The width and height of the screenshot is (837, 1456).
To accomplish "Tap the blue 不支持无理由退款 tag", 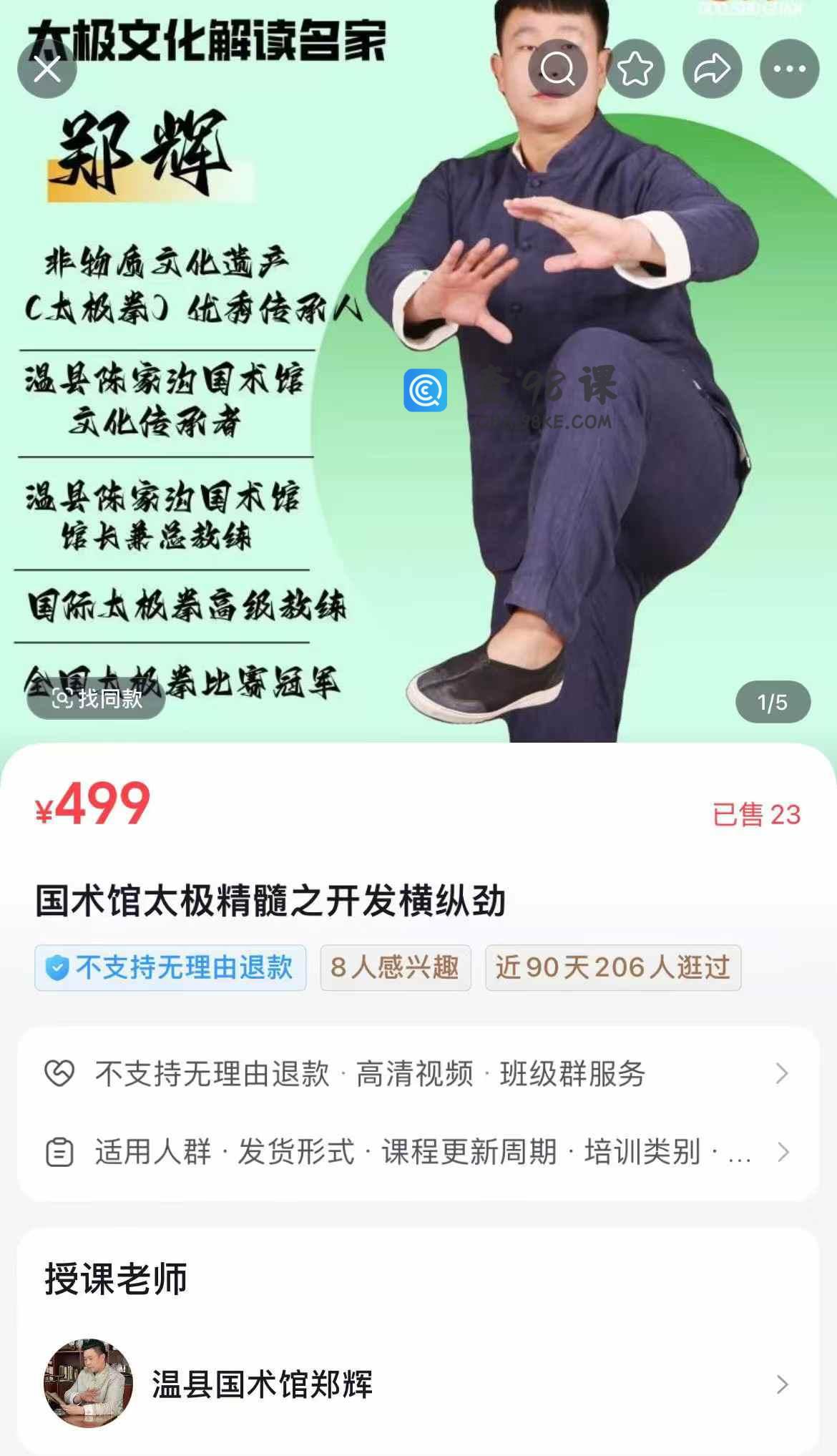I will point(170,968).
